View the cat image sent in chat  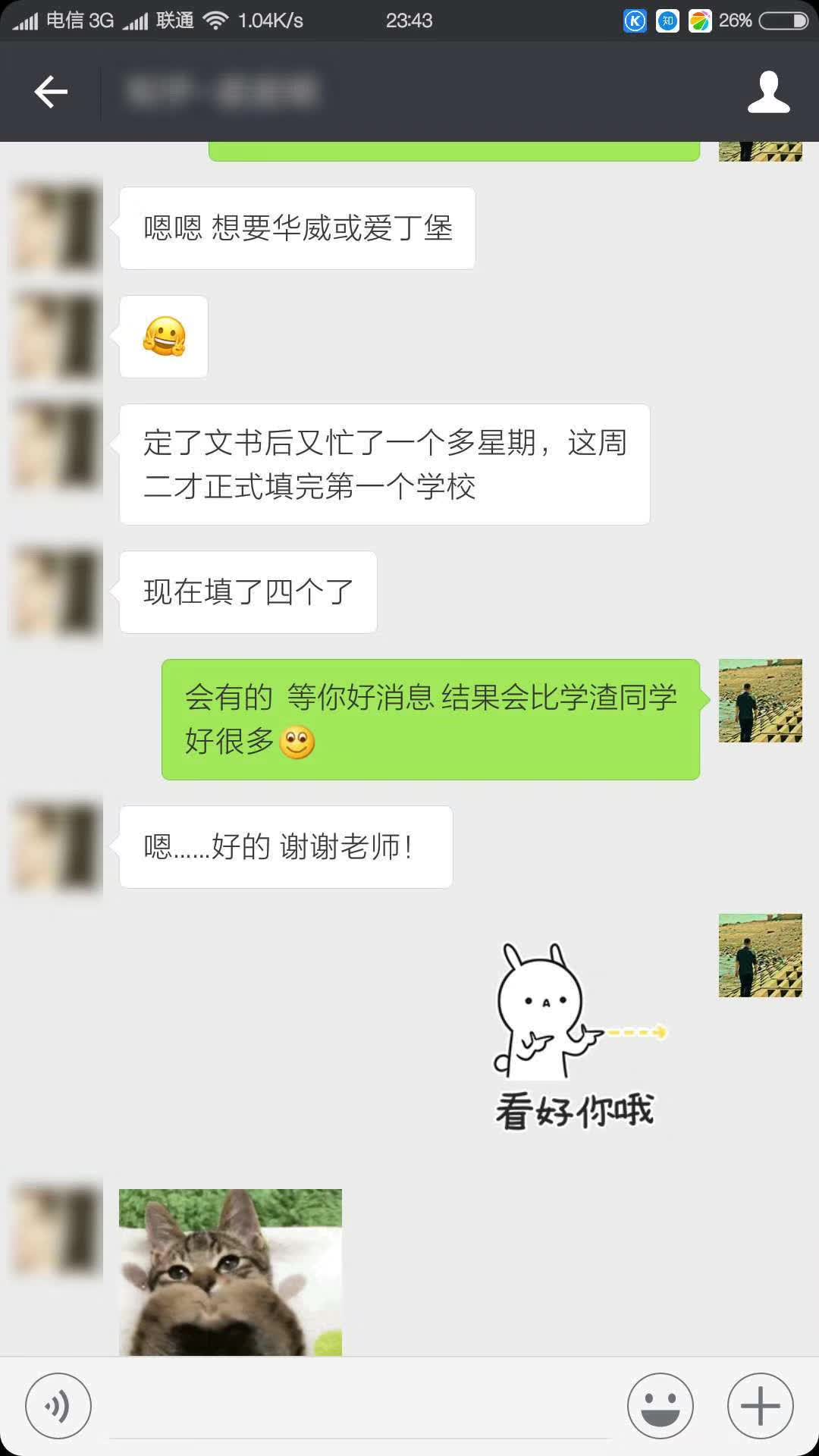(231, 1272)
